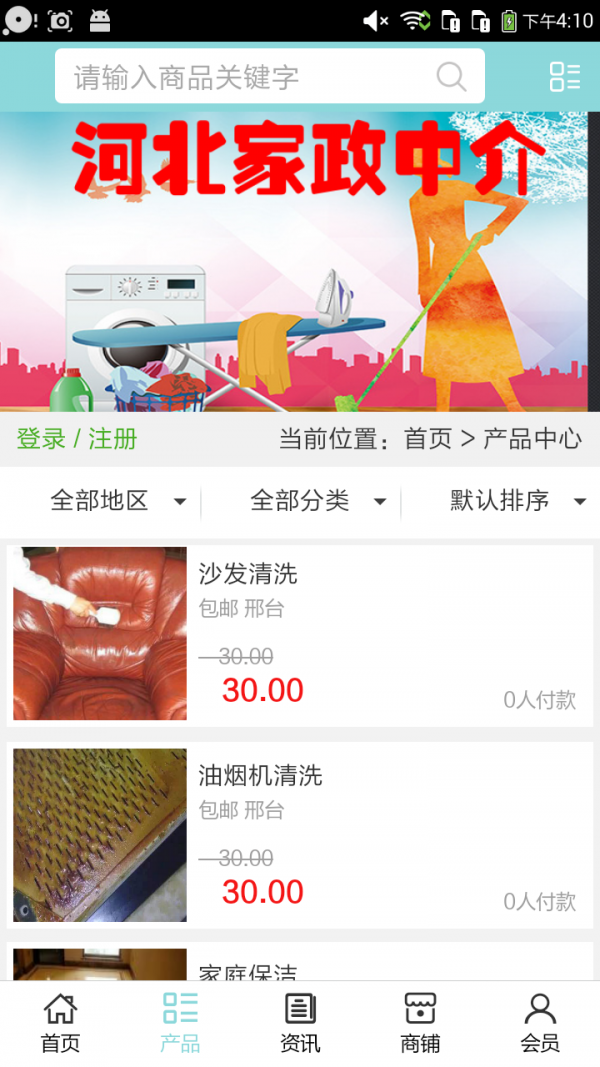The height and width of the screenshot is (1067, 600).
Task: Expand the 默认排序 dropdown
Action: pos(517,501)
